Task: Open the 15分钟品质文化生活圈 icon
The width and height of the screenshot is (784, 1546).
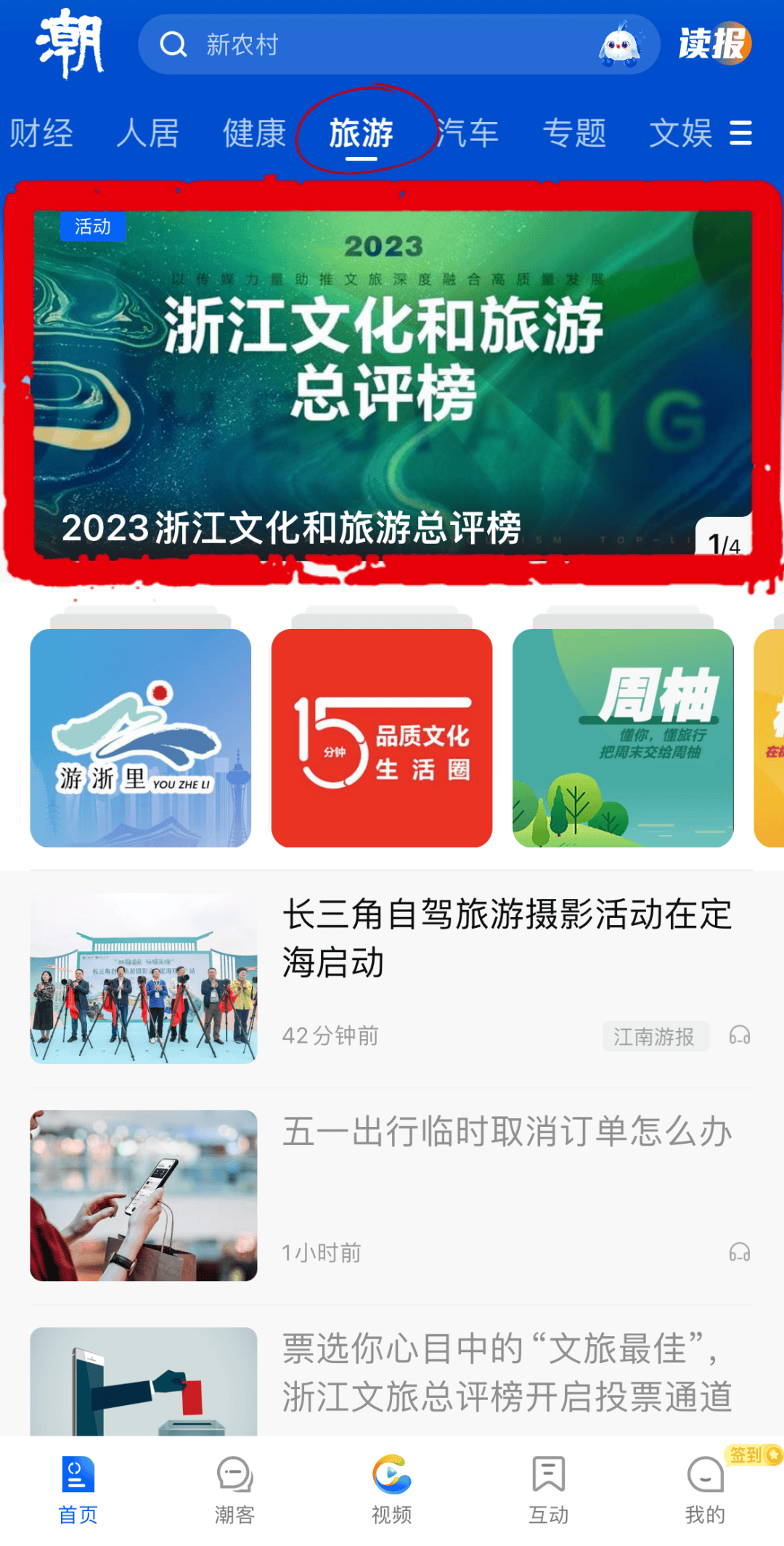Action: [383, 738]
